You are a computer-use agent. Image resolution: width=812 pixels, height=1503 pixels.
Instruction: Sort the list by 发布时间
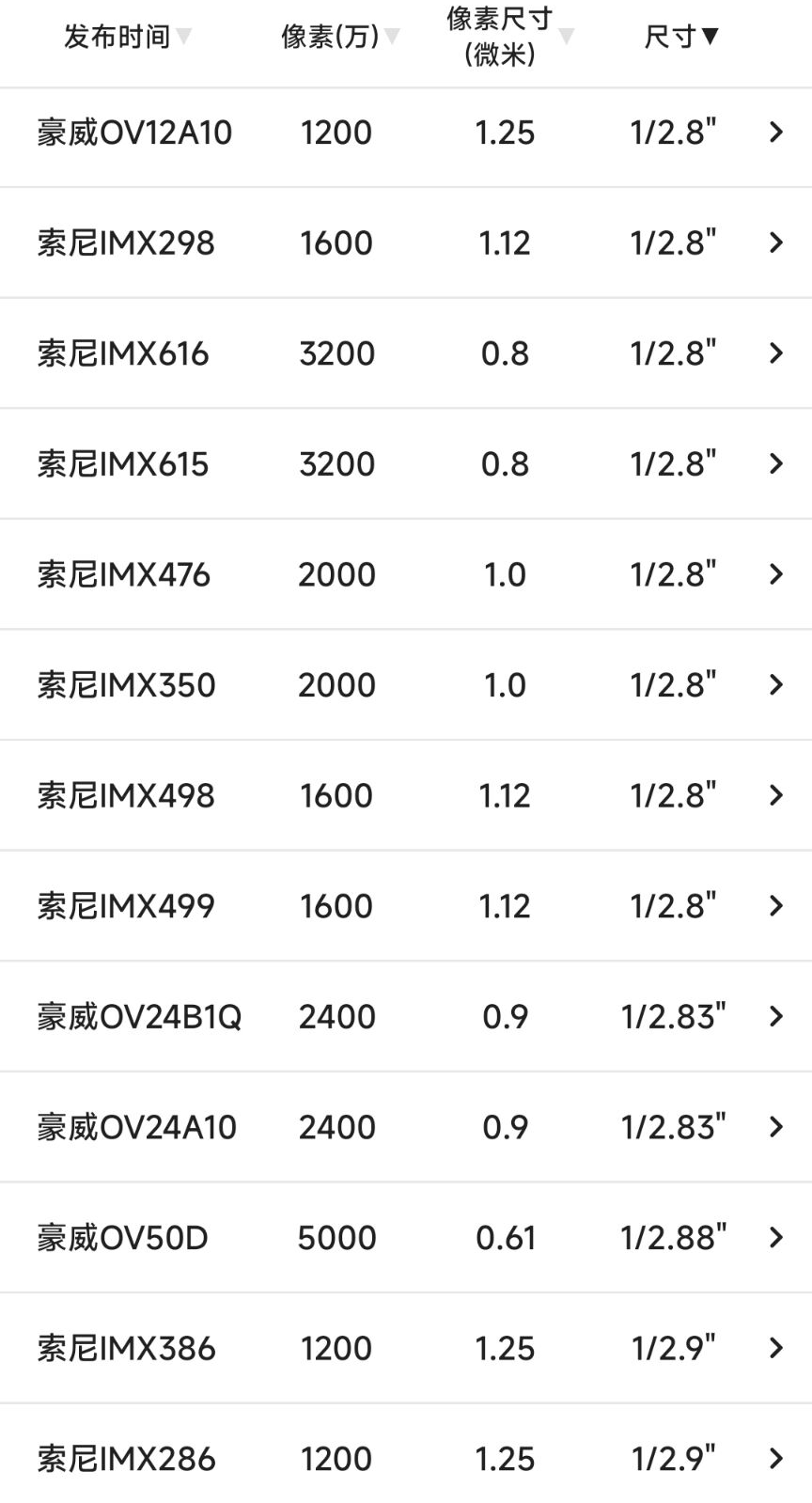(x=127, y=38)
